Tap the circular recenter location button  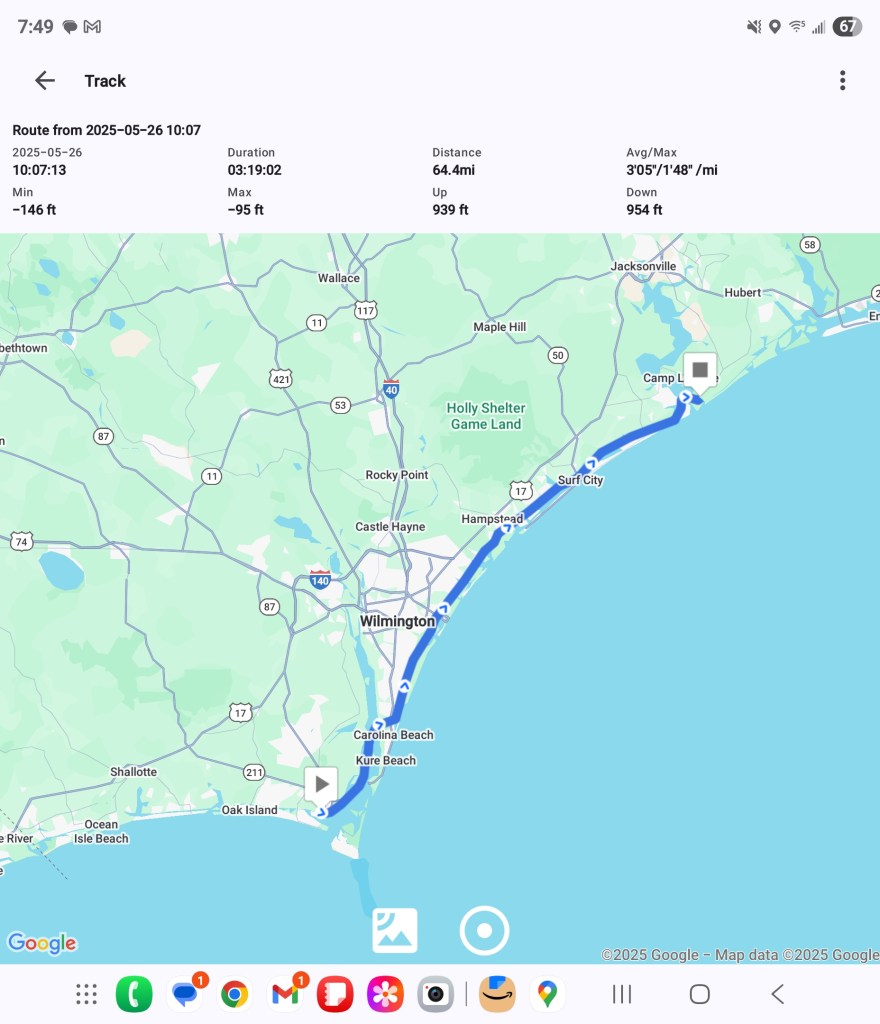tap(484, 931)
